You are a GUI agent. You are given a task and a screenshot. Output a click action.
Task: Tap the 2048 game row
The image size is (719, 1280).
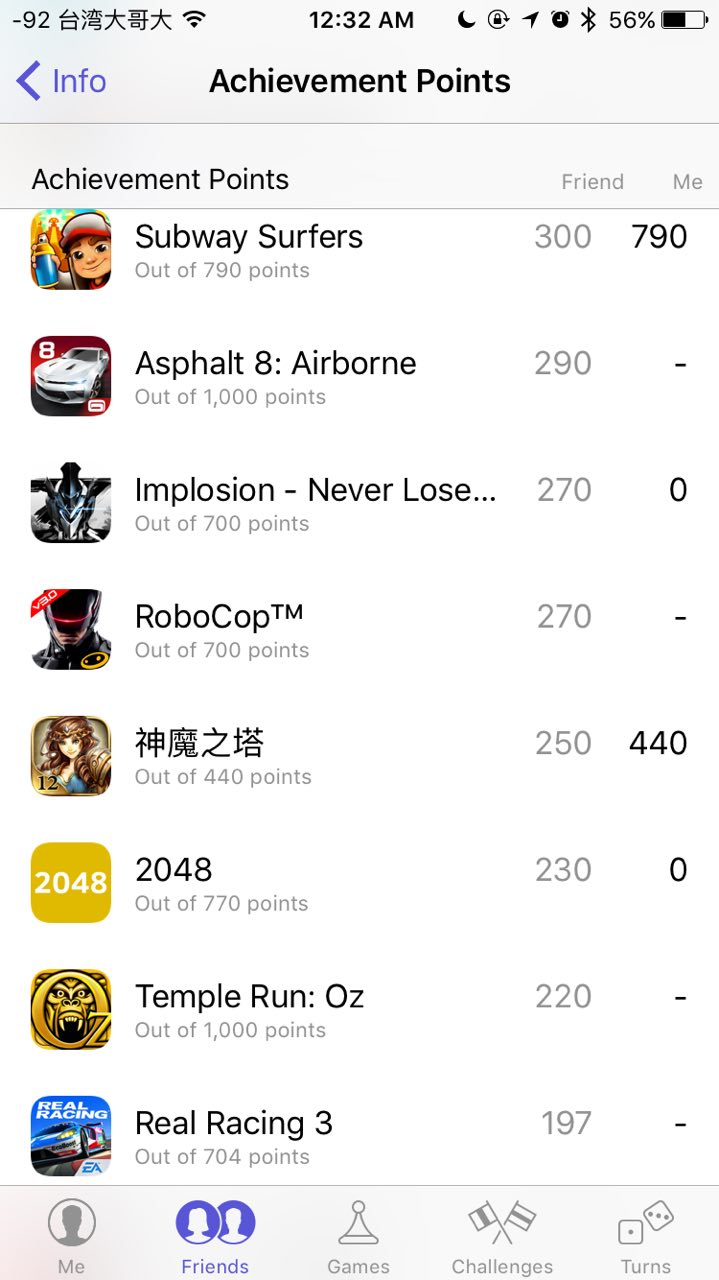[x=359, y=883]
